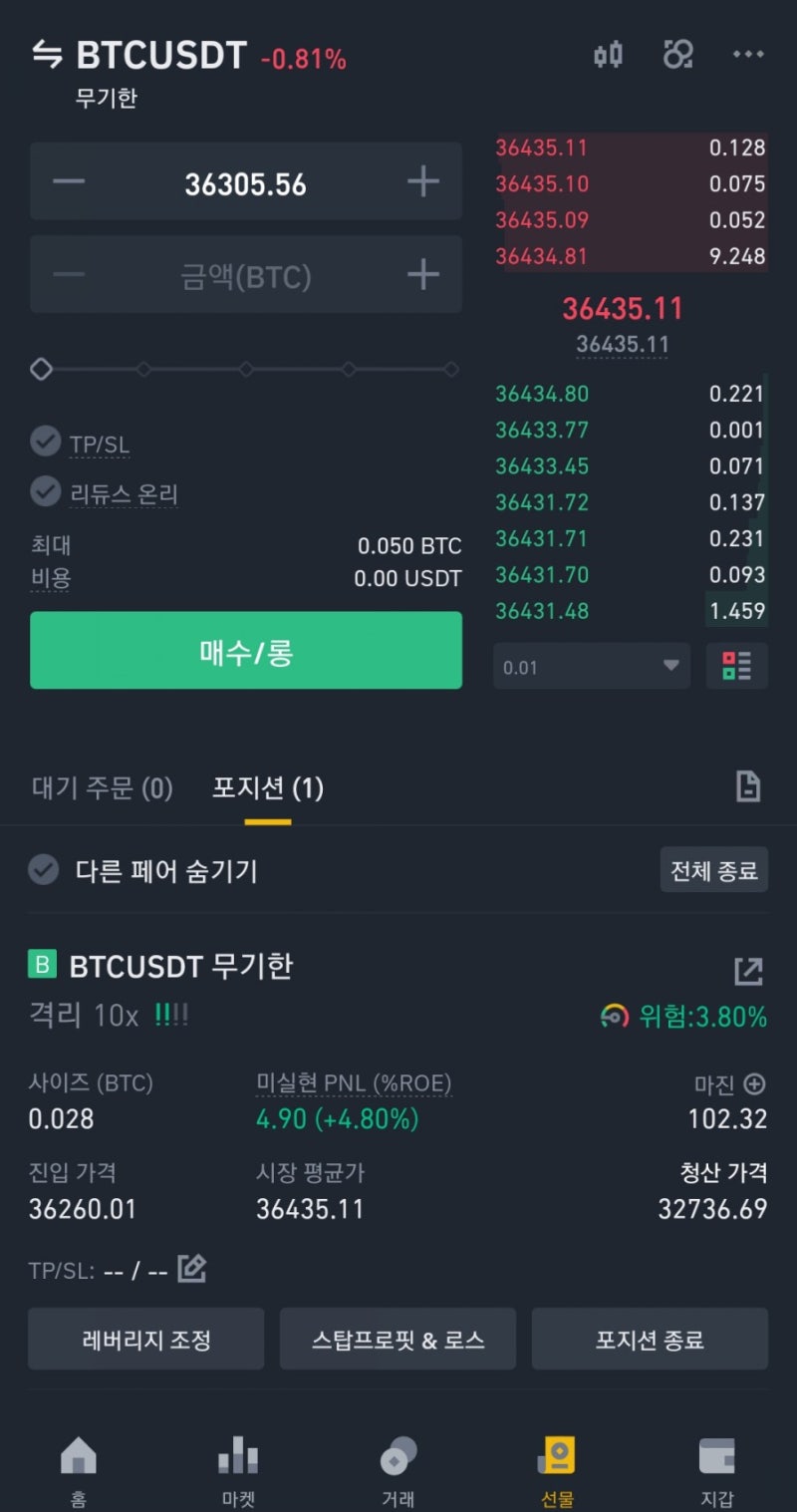The height and width of the screenshot is (1512, 797).
Task: Increase the price 36305.56 with plus
Action: 423,181
